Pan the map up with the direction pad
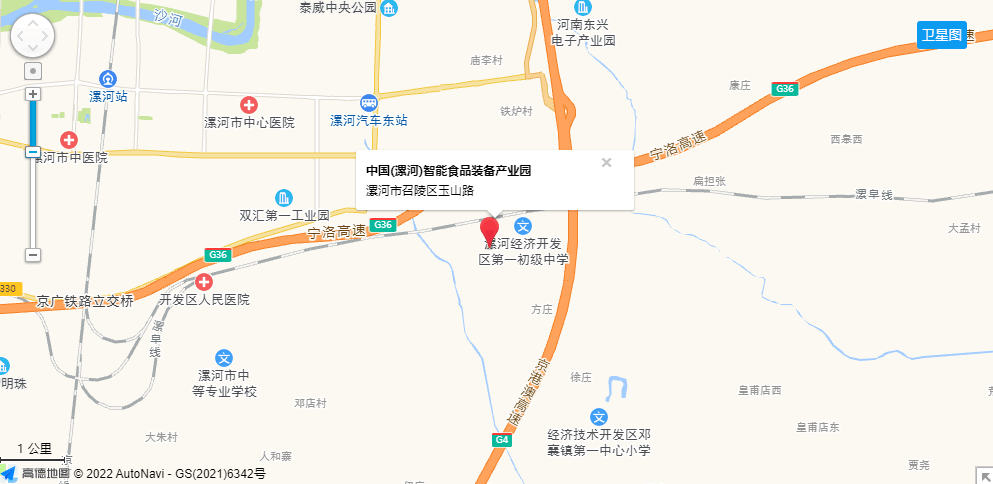Viewport: 993px width, 484px height. [32, 23]
